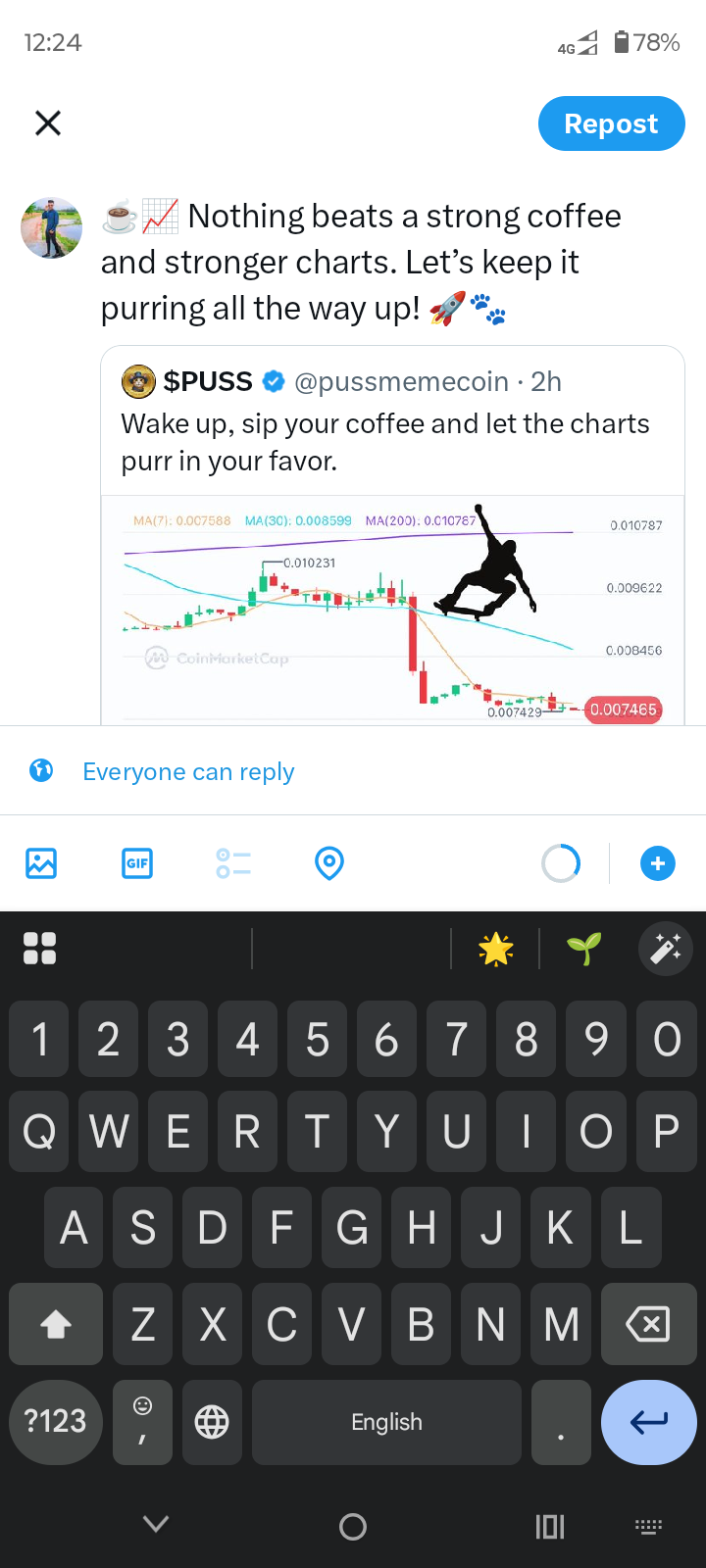Go to the home screen

[x=353, y=1526]
